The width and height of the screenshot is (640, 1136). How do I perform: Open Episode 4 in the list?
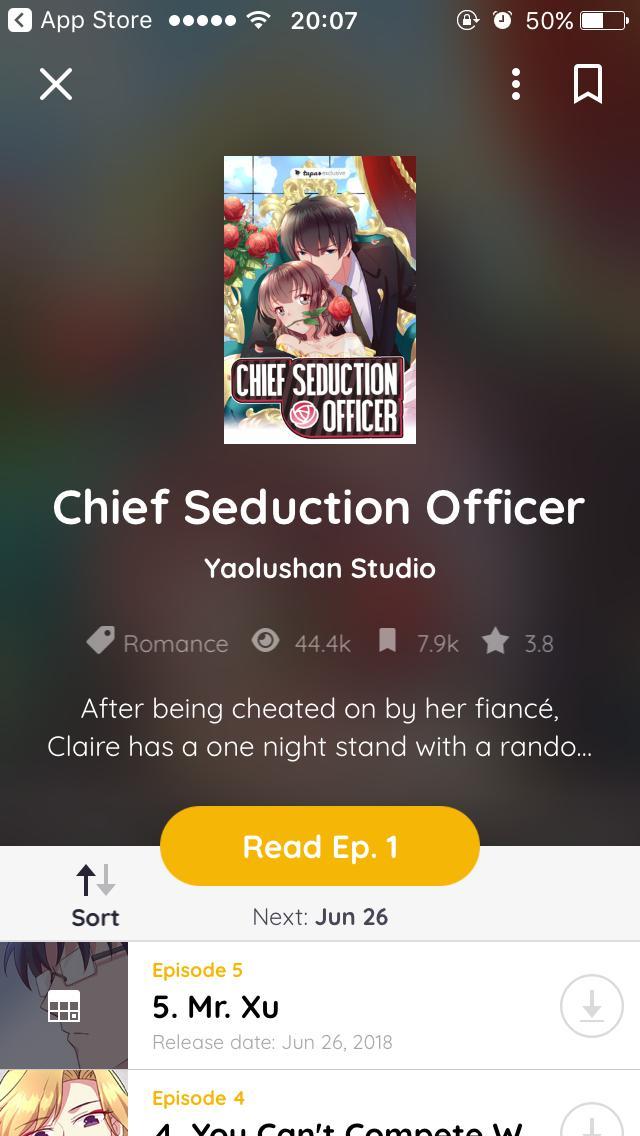(x=340, y=1112)
